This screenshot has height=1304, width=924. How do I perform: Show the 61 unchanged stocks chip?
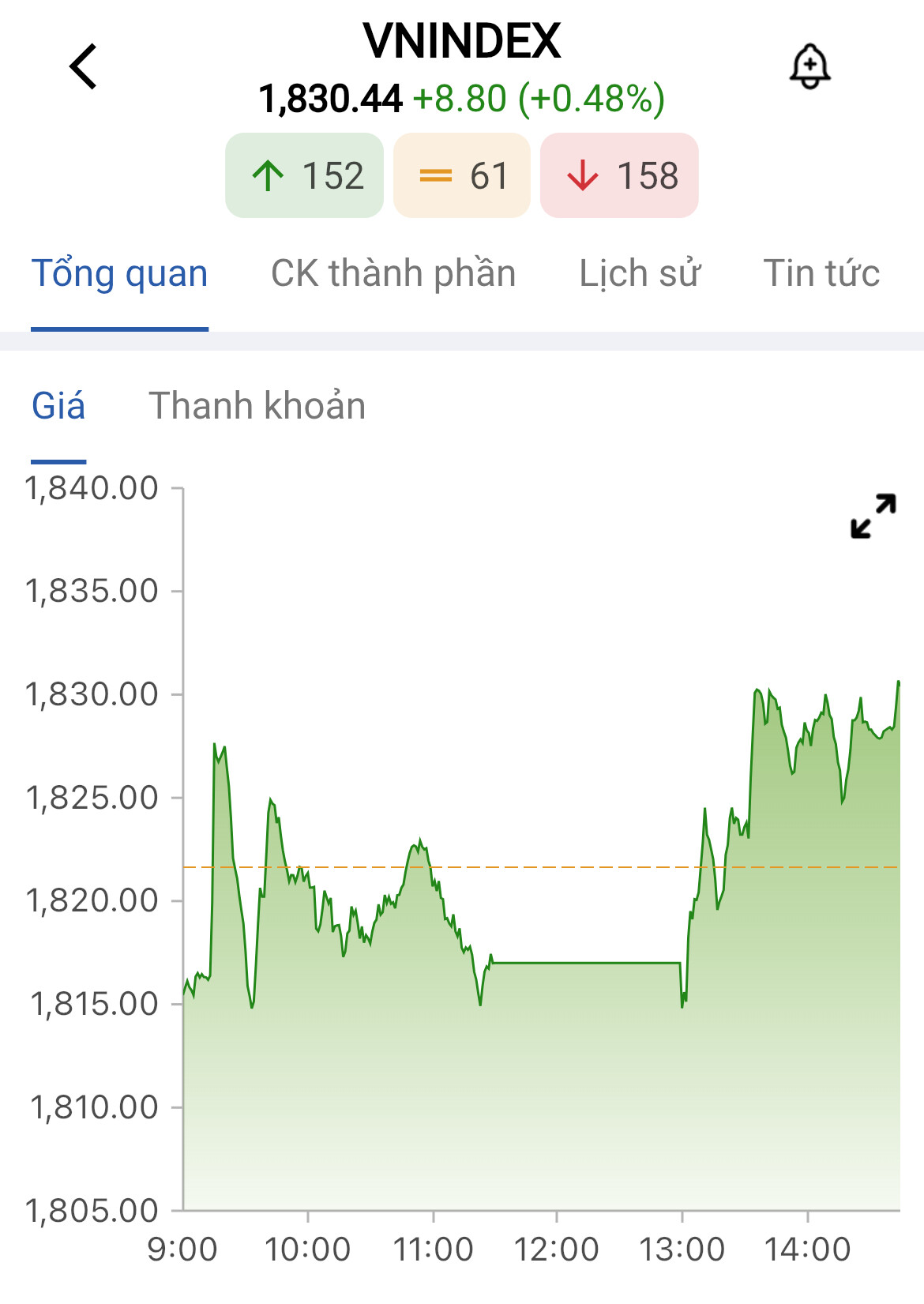pos(462,175)
